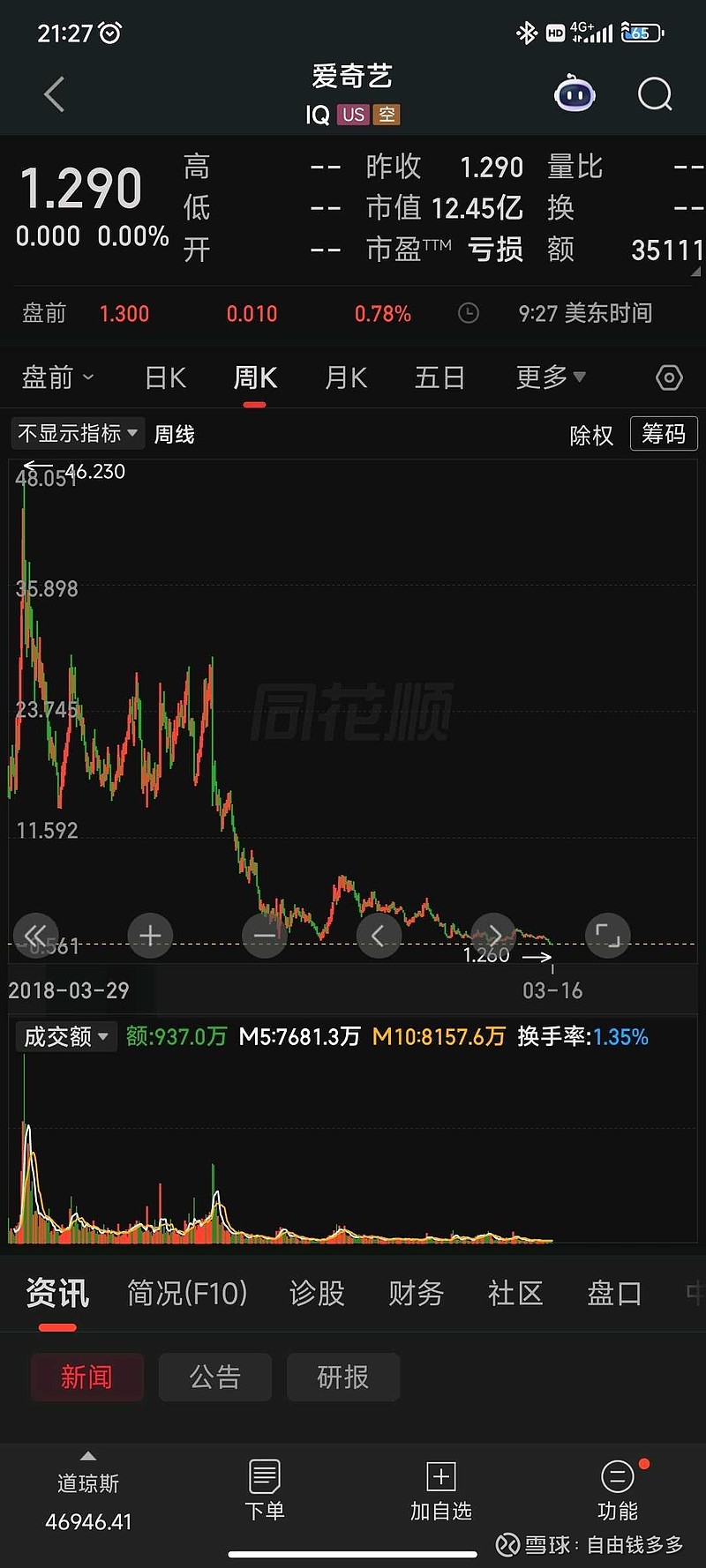Open the search icon at top right

pyautogui.click(x=654, y=94)
